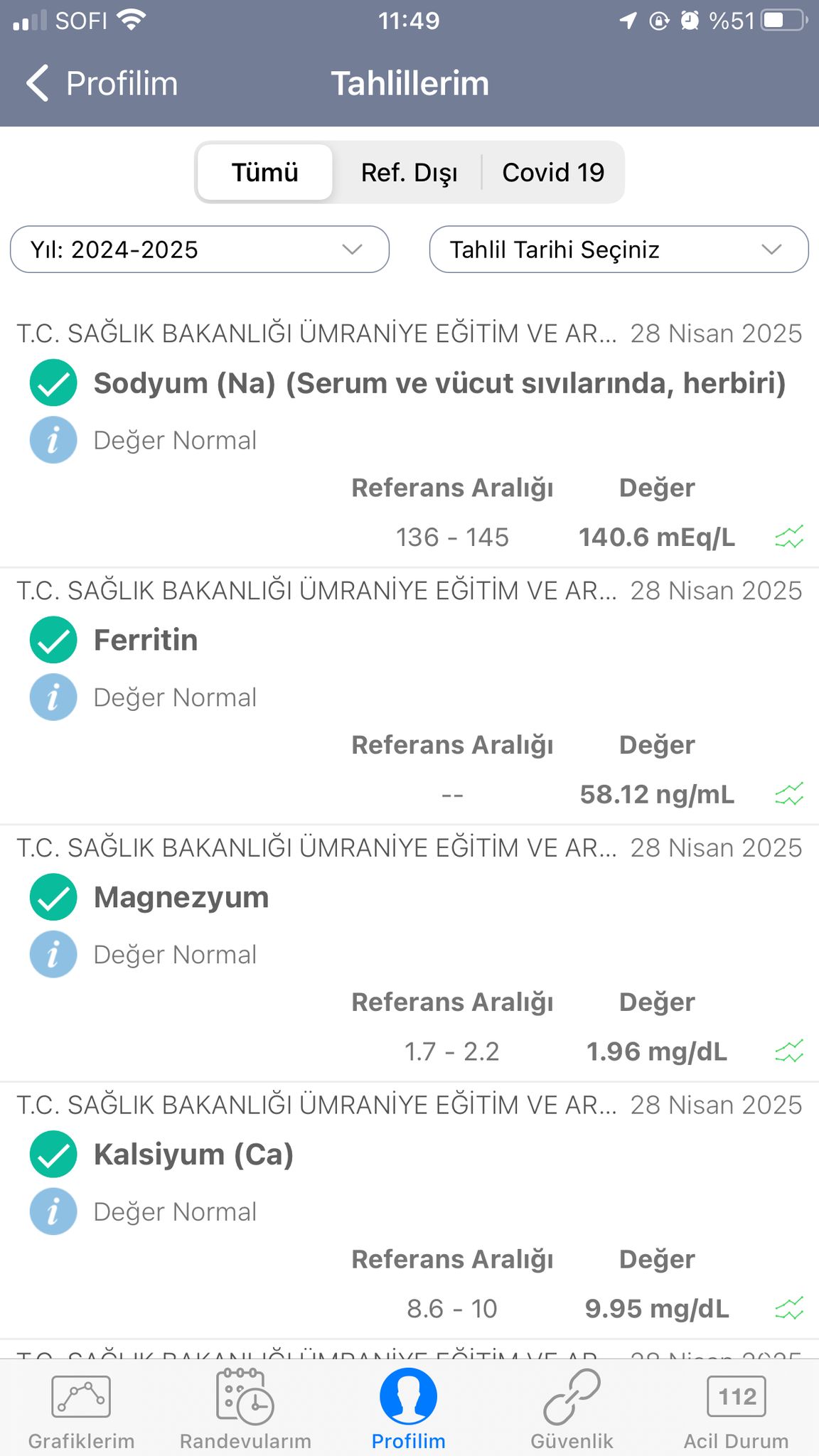Tap the info icon under Magnezyum

coord(53,954)
